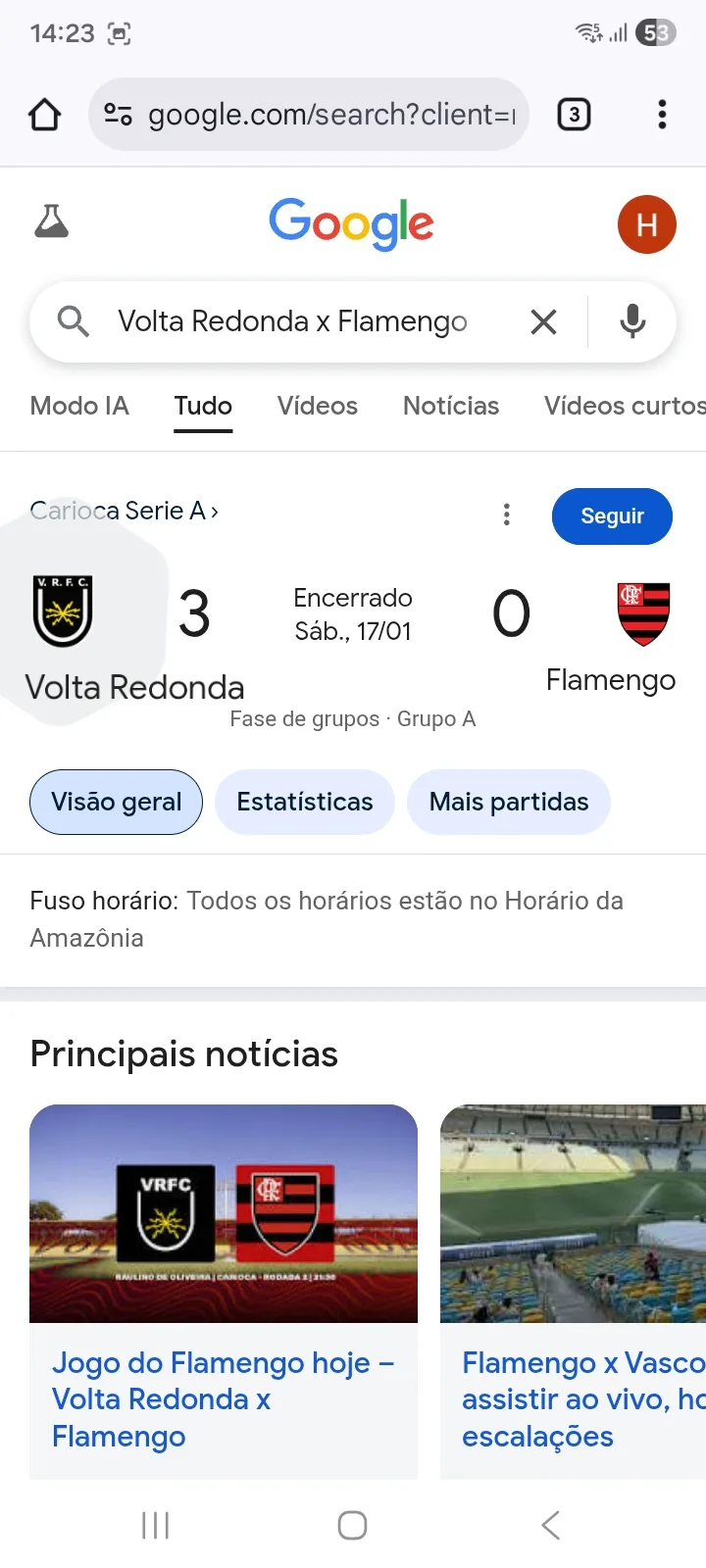Switch to the Vídeos tab
This screenshot has width=706, height=1568.
[317, 406]
